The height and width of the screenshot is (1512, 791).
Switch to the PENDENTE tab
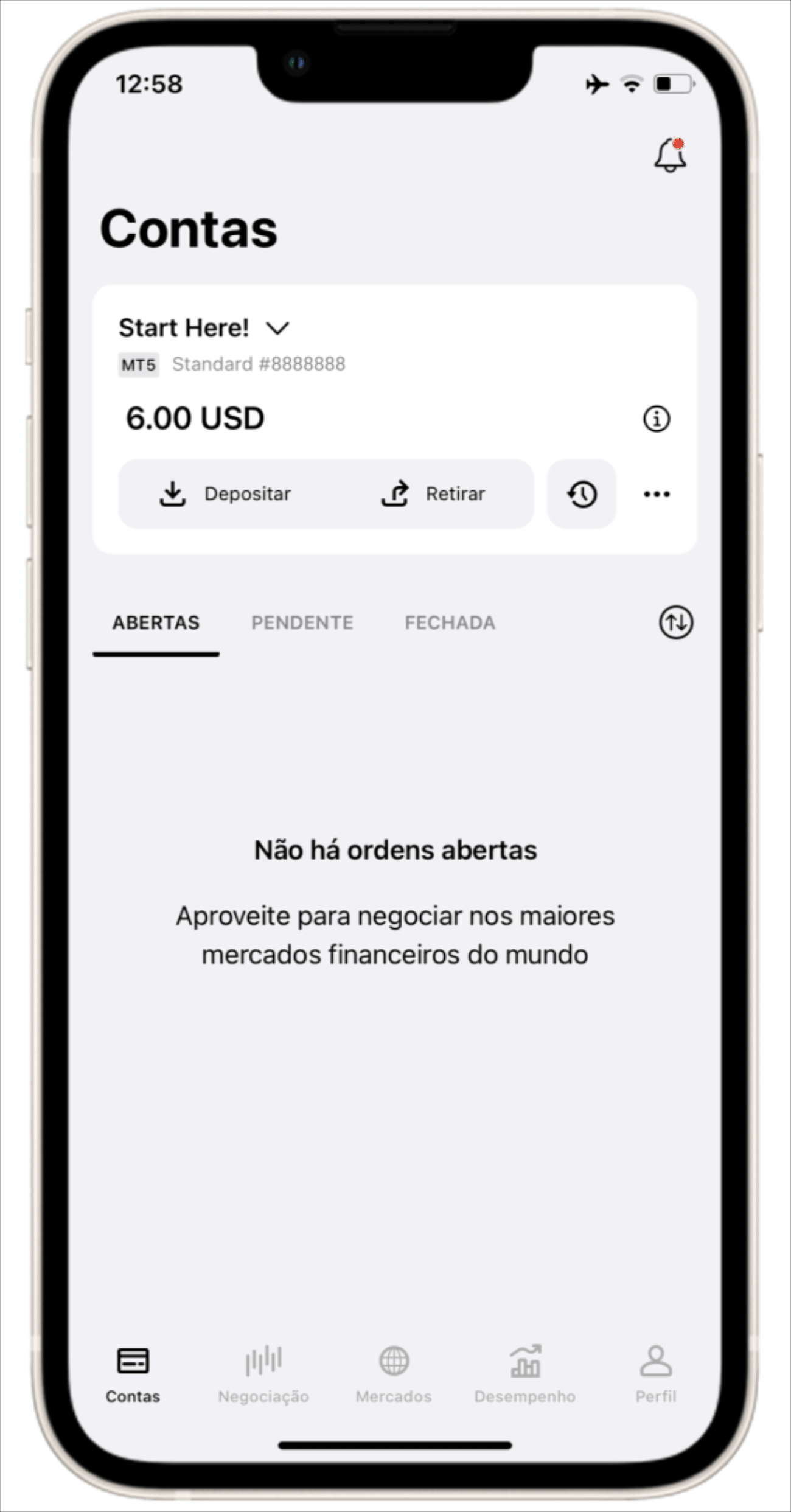click(302, 622)
